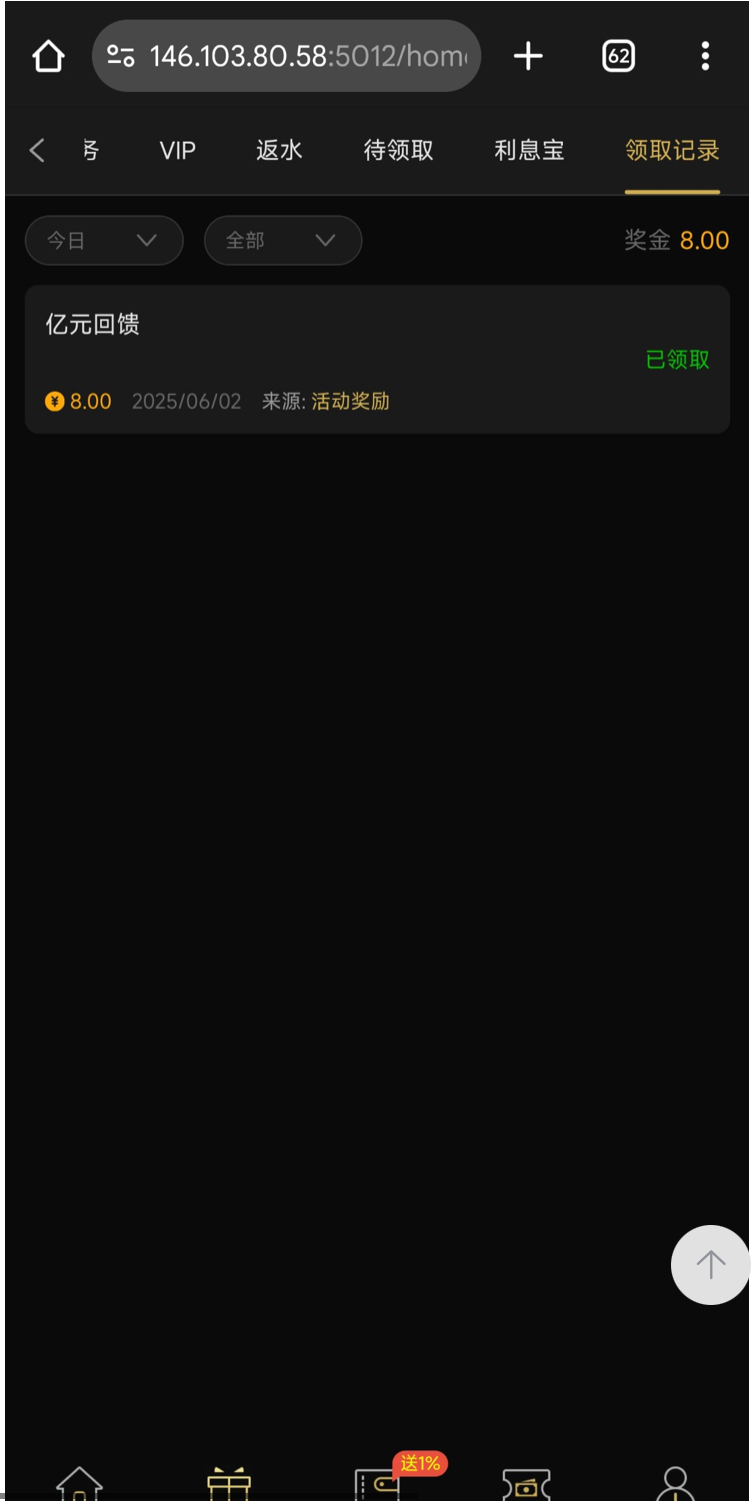This screenshot has height=1501, width=752.
Task: Open the profile person bottom tab
Action: click(675, 1483)
